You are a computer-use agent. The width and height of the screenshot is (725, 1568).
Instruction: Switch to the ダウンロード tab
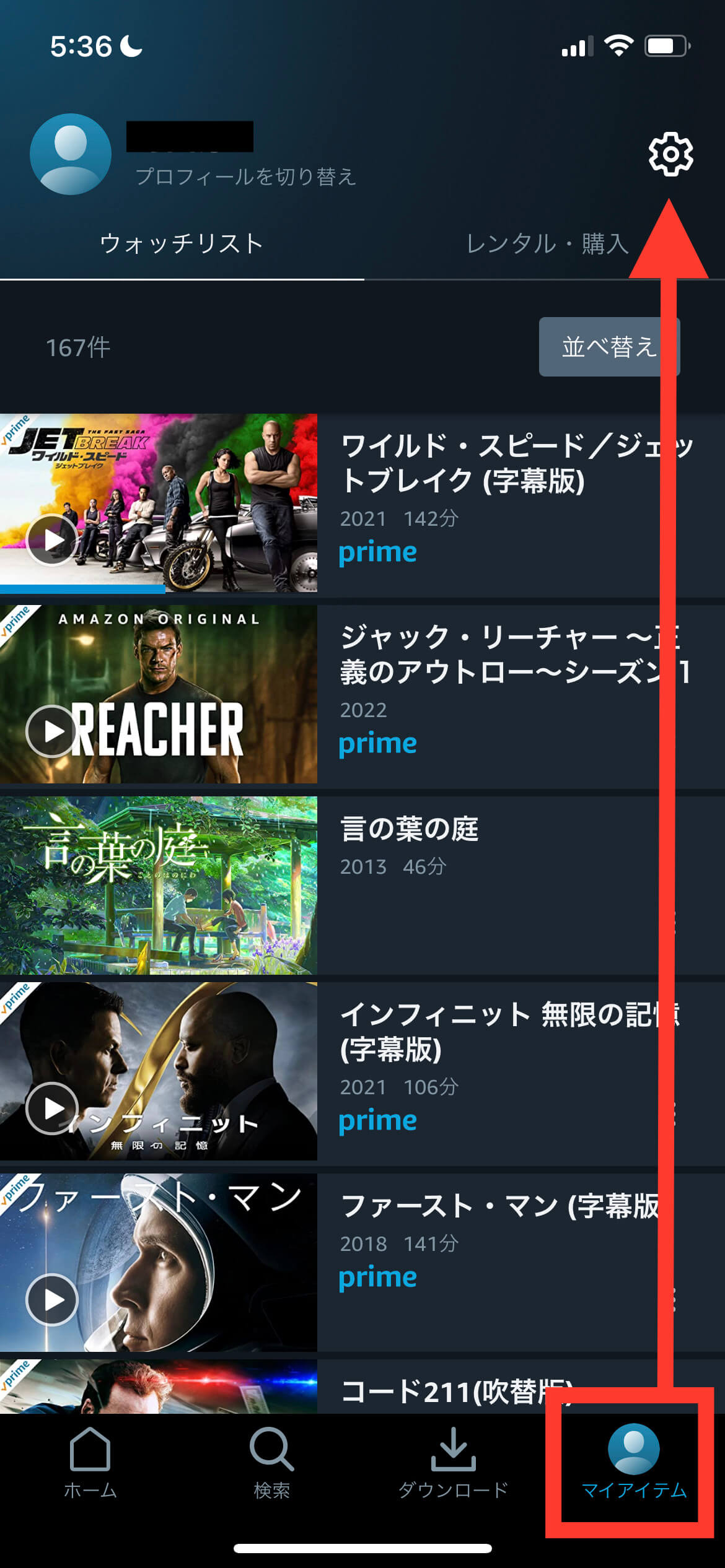click(453, 1463)
